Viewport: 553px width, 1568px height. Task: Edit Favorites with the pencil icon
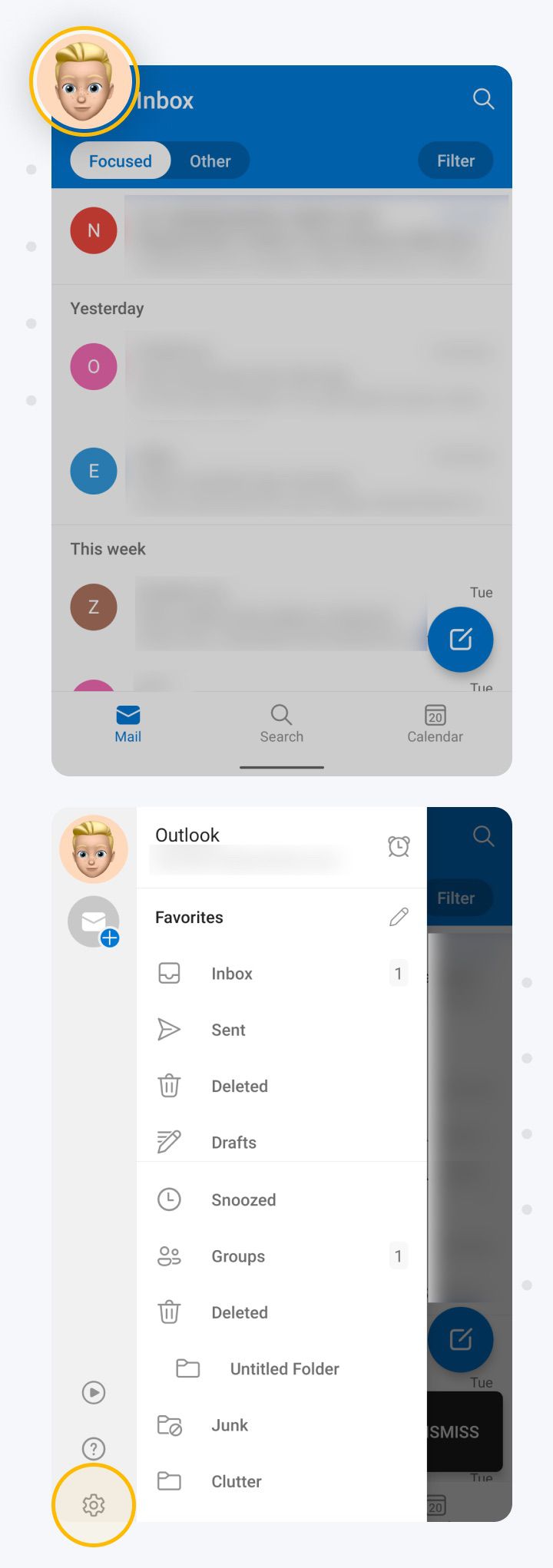[399, 916]
